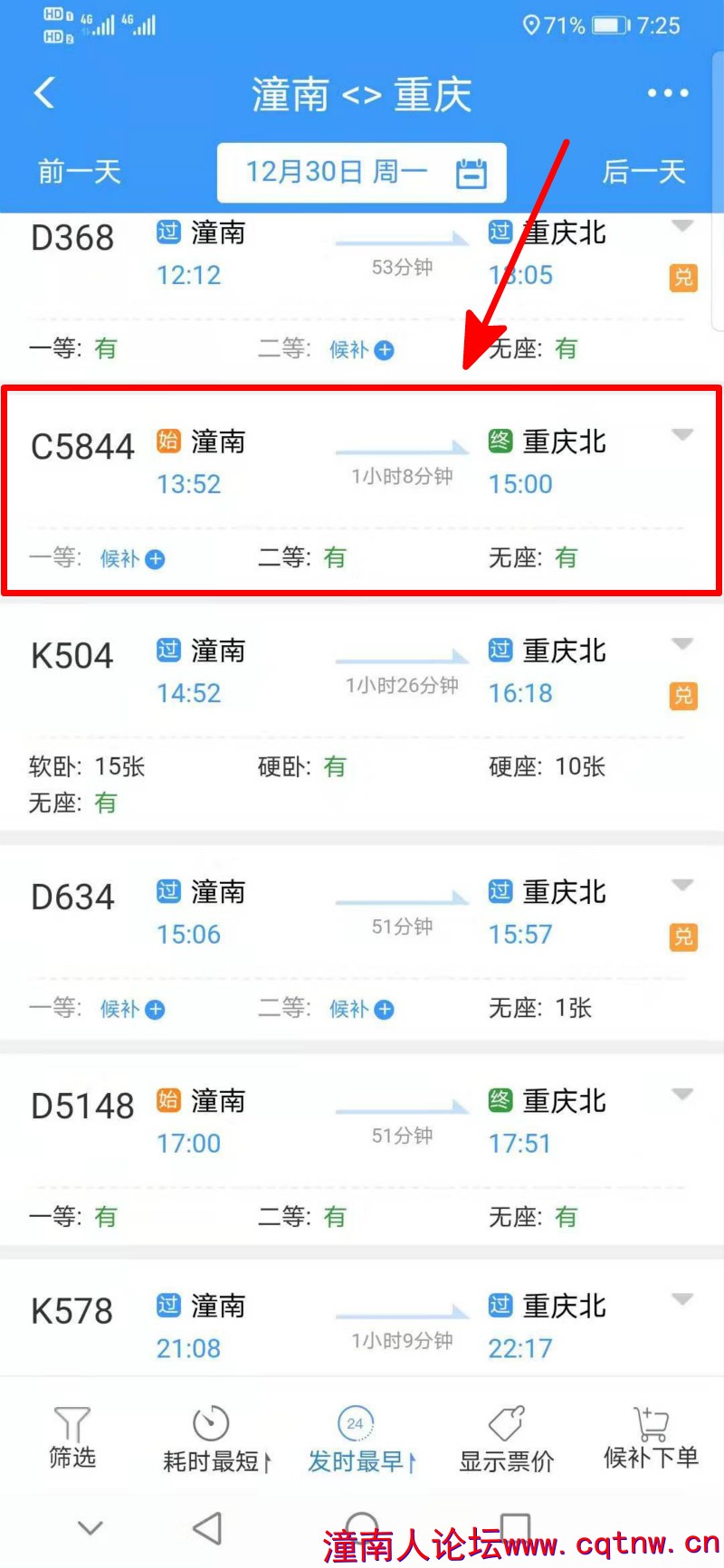Screen dimensions: 724x1568
Task: Tap 候补 for first class on C5844
Action: pyautogui.click(x=132, y=559)
